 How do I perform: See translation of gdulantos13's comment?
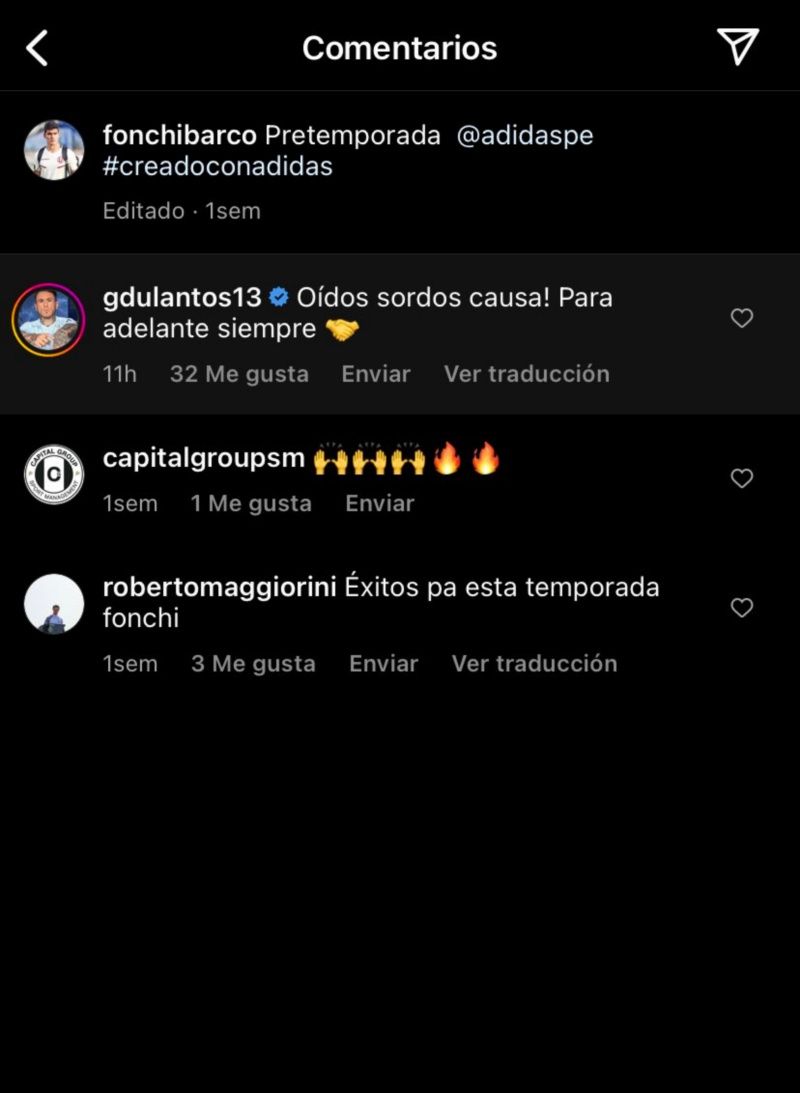coord(526,374)
